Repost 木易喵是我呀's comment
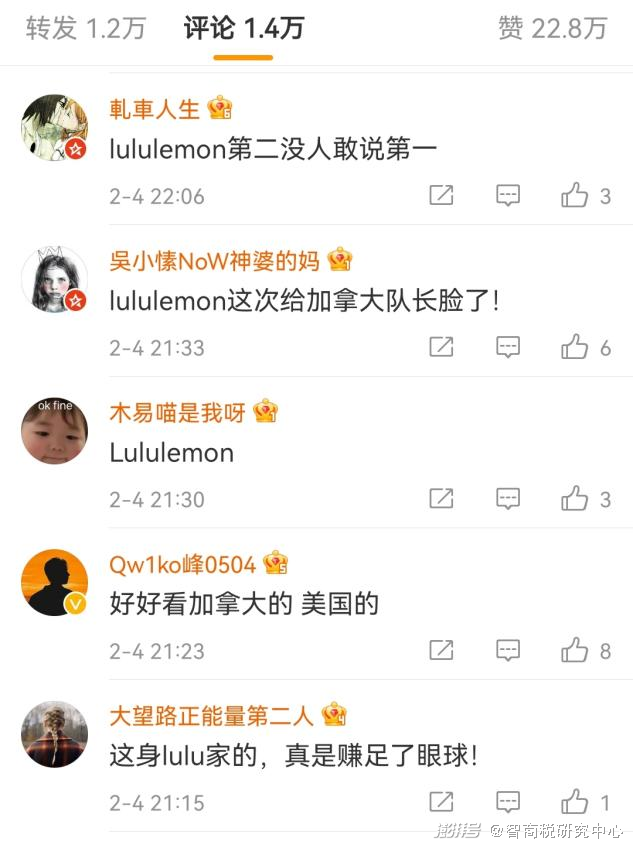This screenshot has width=633, height=845. [441, 499]
